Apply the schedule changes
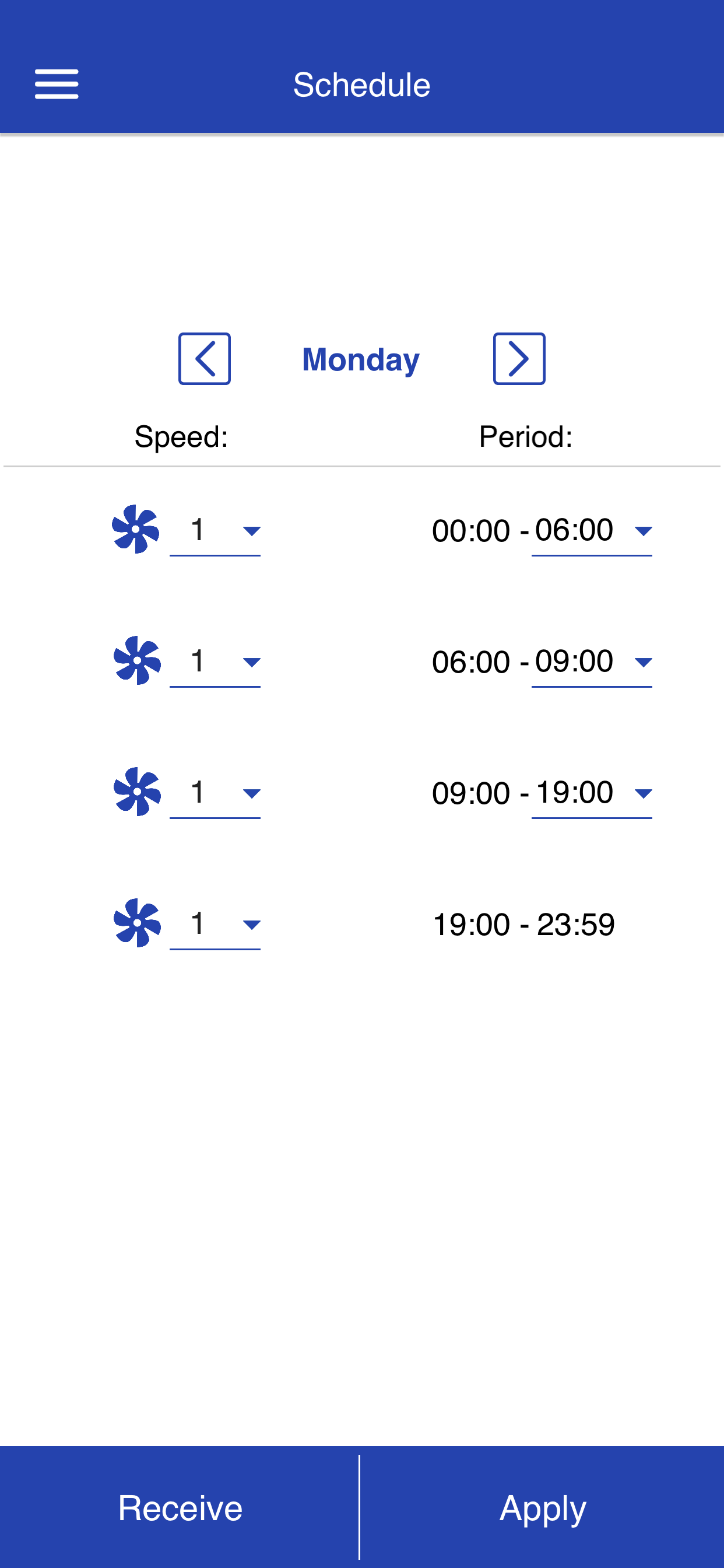 [542, 1507]
